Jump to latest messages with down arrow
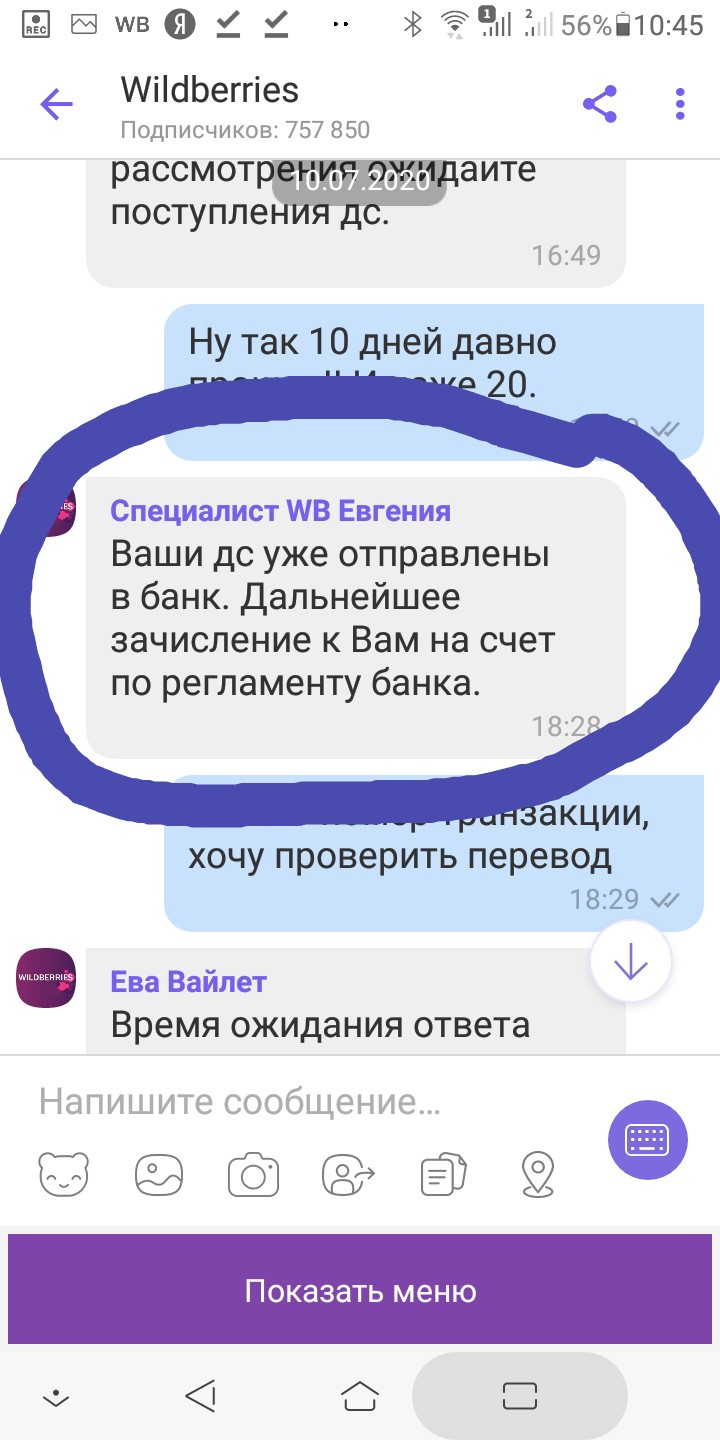This screenshot has width=720, height=1440. click(x=631, y=962)
